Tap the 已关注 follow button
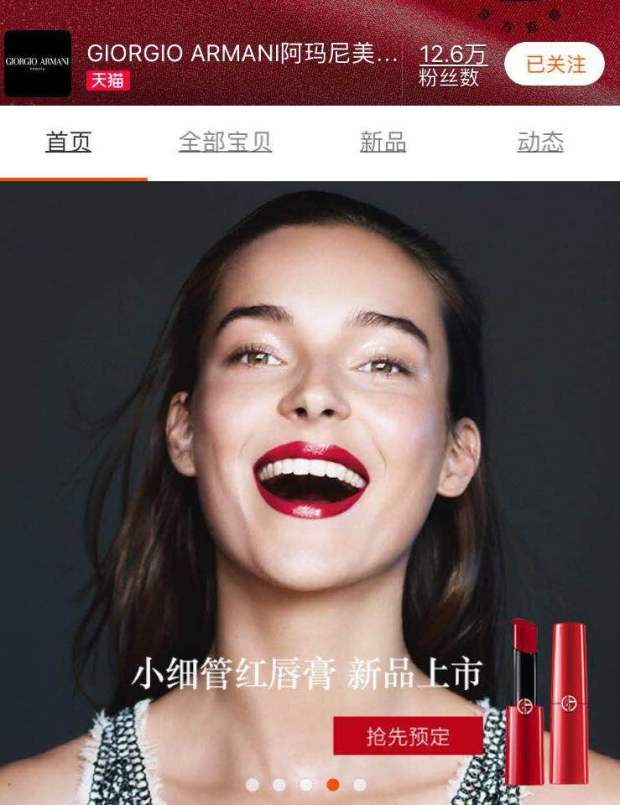The image size is (620, 805). (x=554, y=64)
